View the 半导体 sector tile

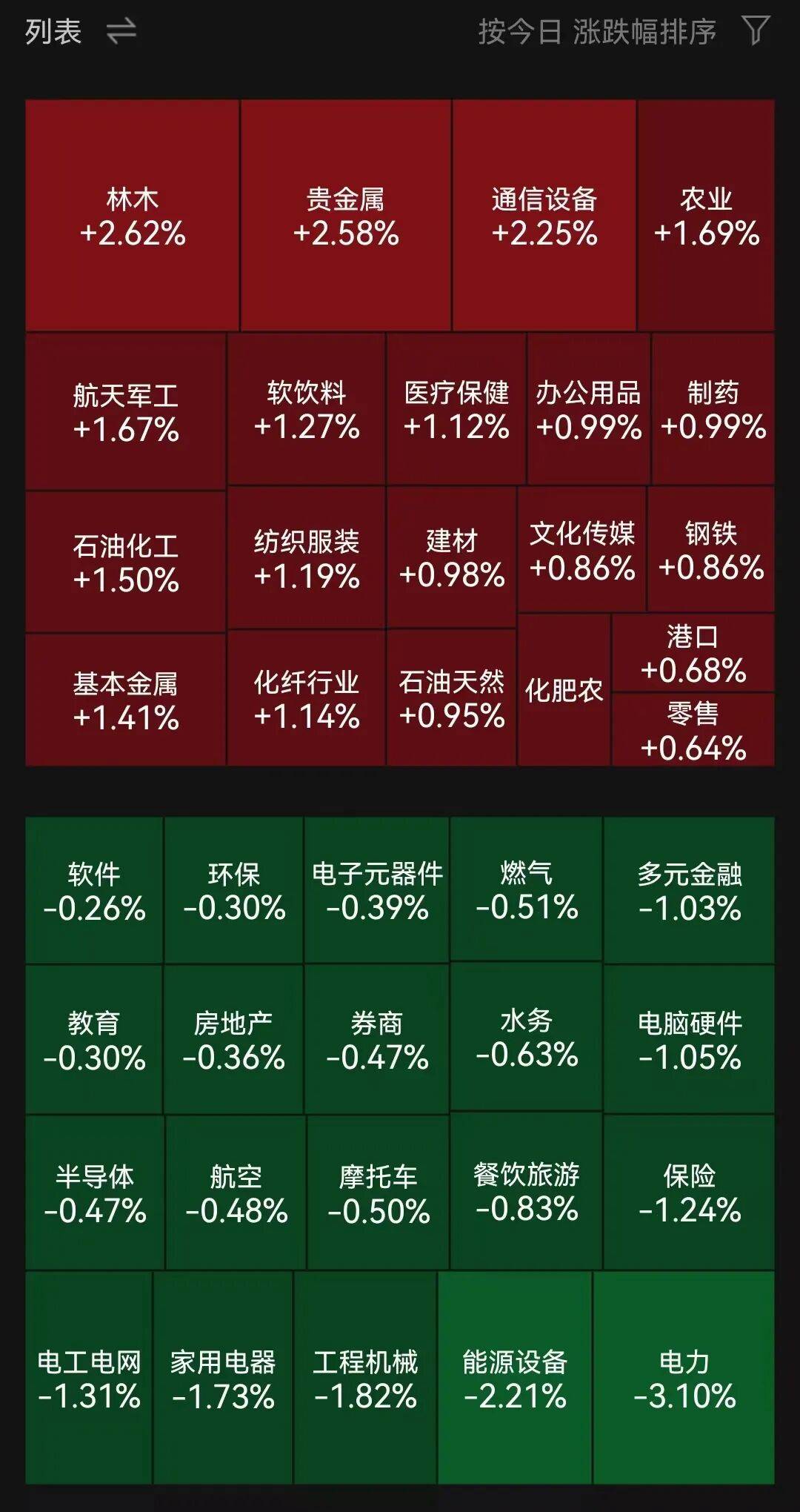(x=95, y=1193)
